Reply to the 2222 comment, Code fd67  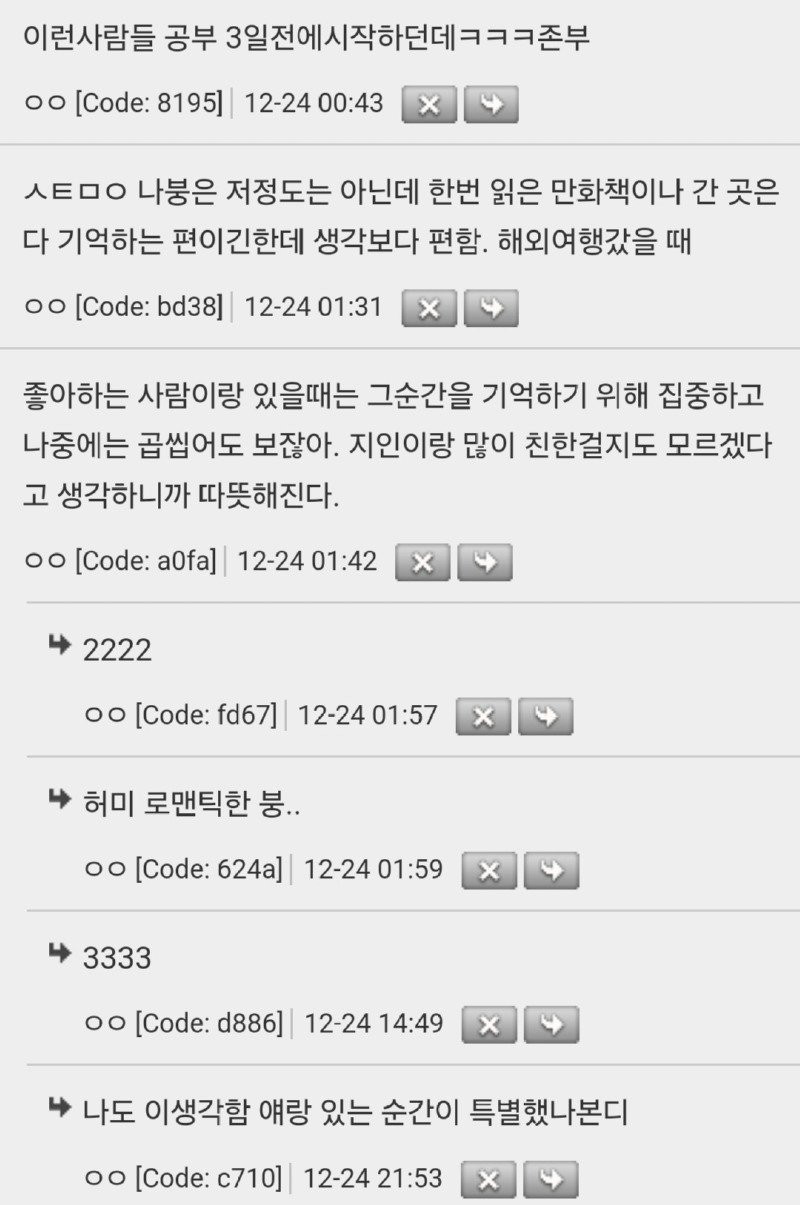coord(545,716)
